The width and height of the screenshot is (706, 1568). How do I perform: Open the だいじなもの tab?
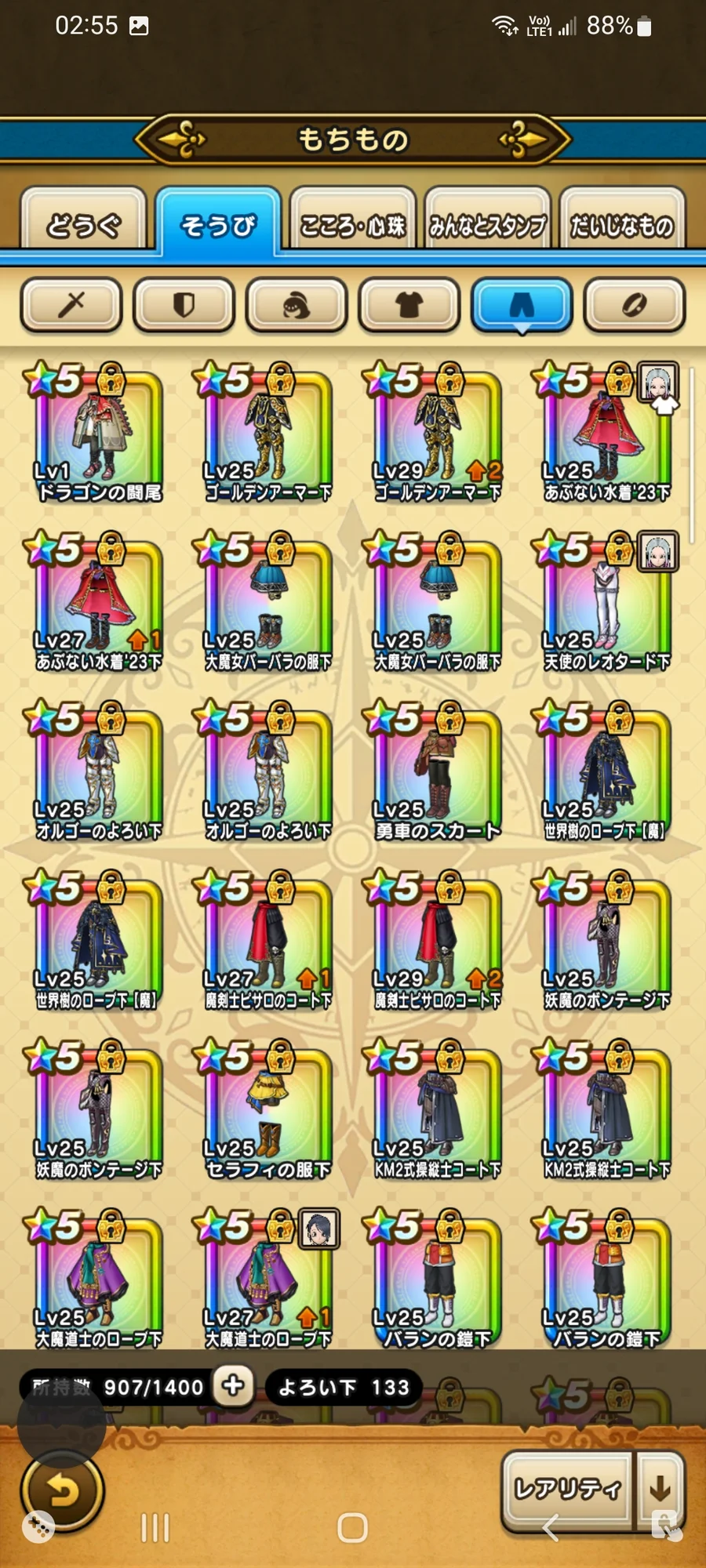[621, 225]
